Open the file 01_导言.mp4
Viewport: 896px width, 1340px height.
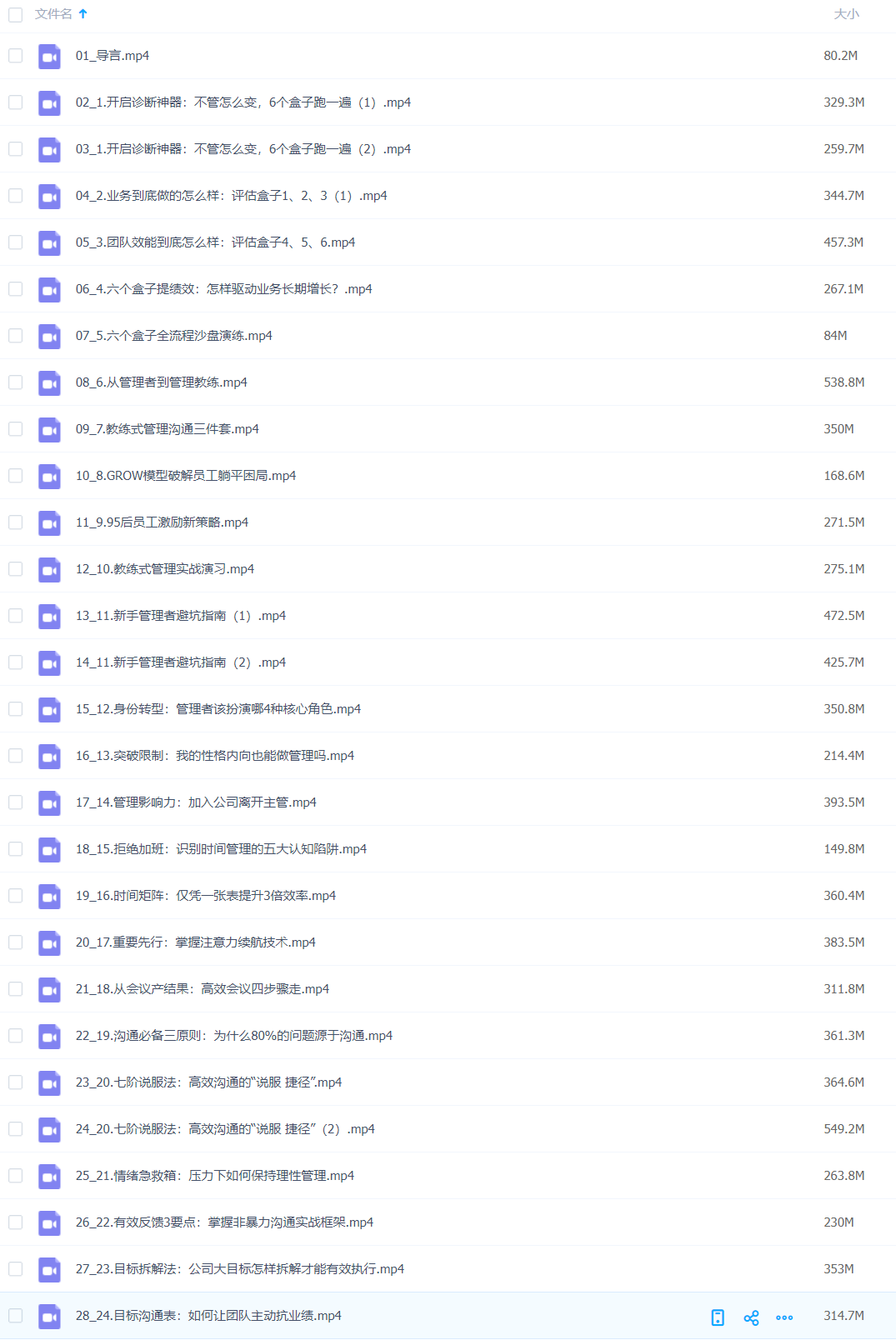pyautogui.click(x=112, y=56)
